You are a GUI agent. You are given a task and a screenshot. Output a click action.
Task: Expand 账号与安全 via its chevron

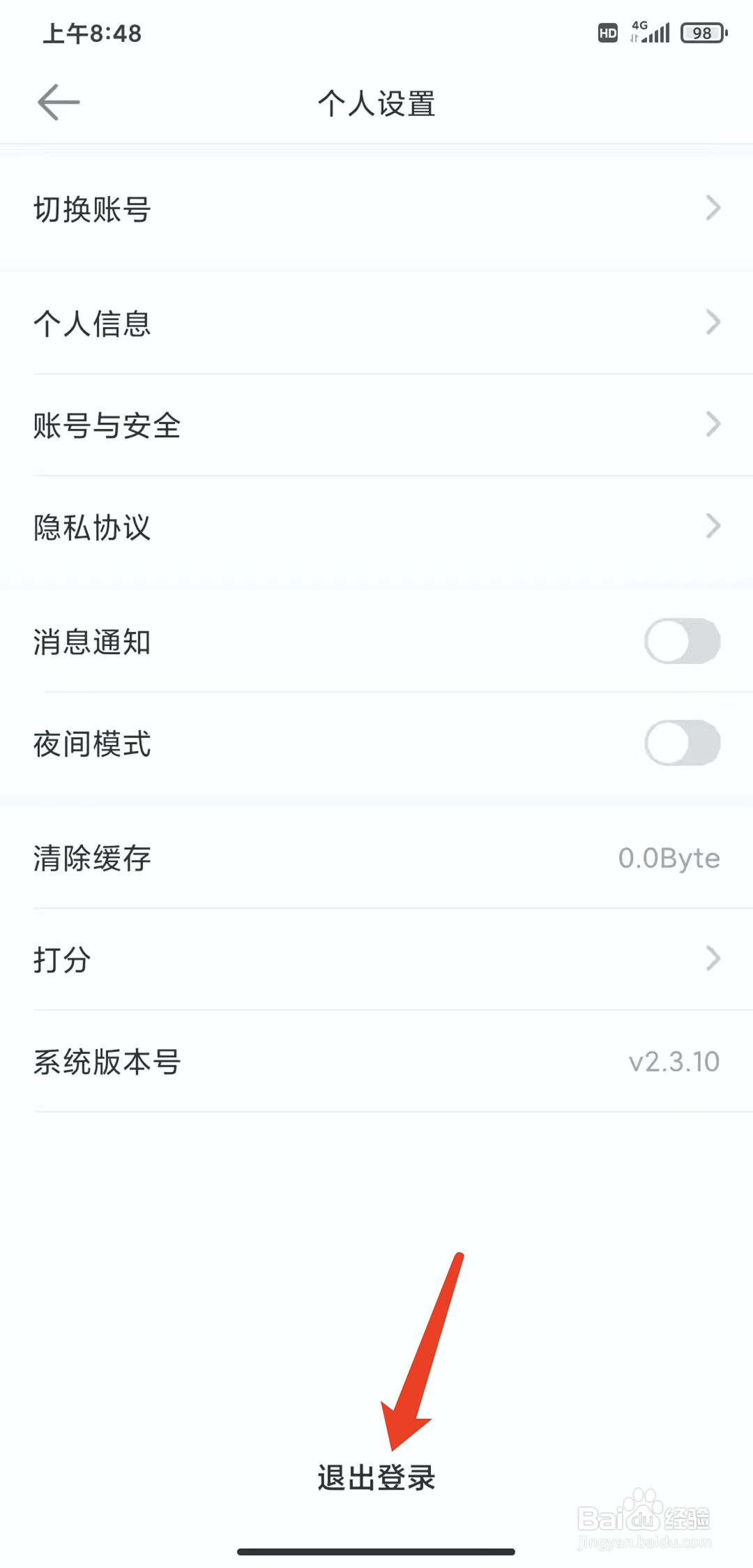pos(713,423)
